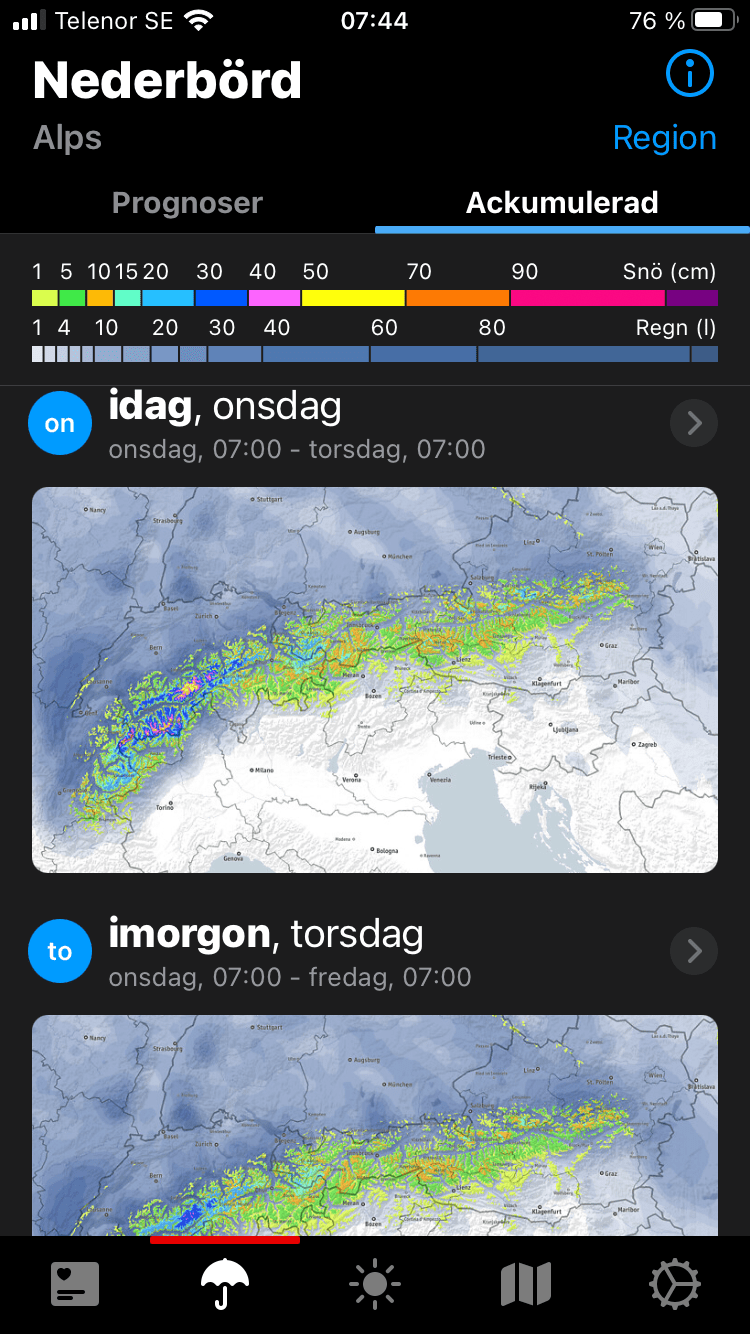Image resolution: width=750 pixels, height=1334 pixels.
Task: Expand the imorgon, torsdag chevron
Action: tap(694, 951)
